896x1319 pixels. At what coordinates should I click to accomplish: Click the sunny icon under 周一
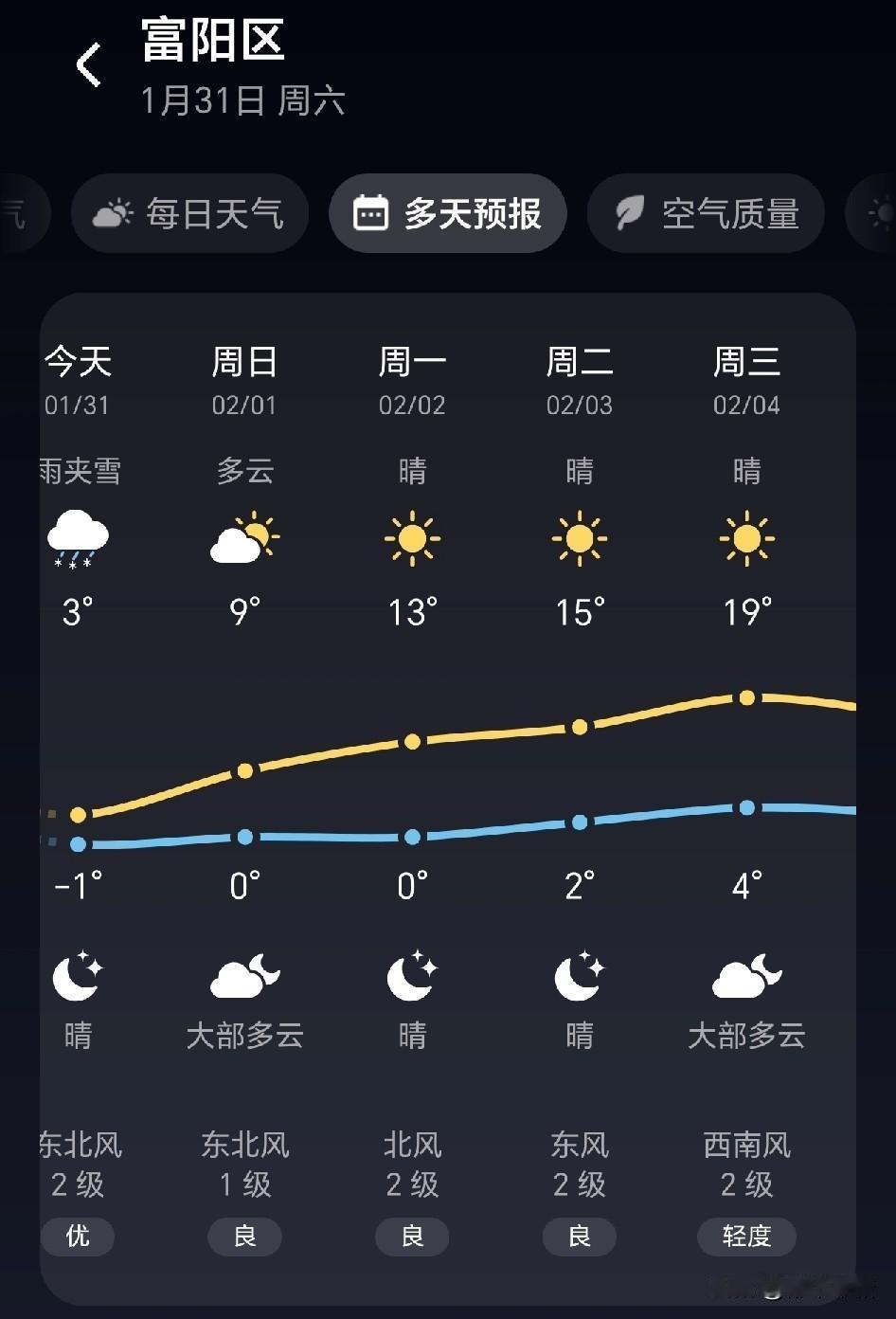(411, 538)
